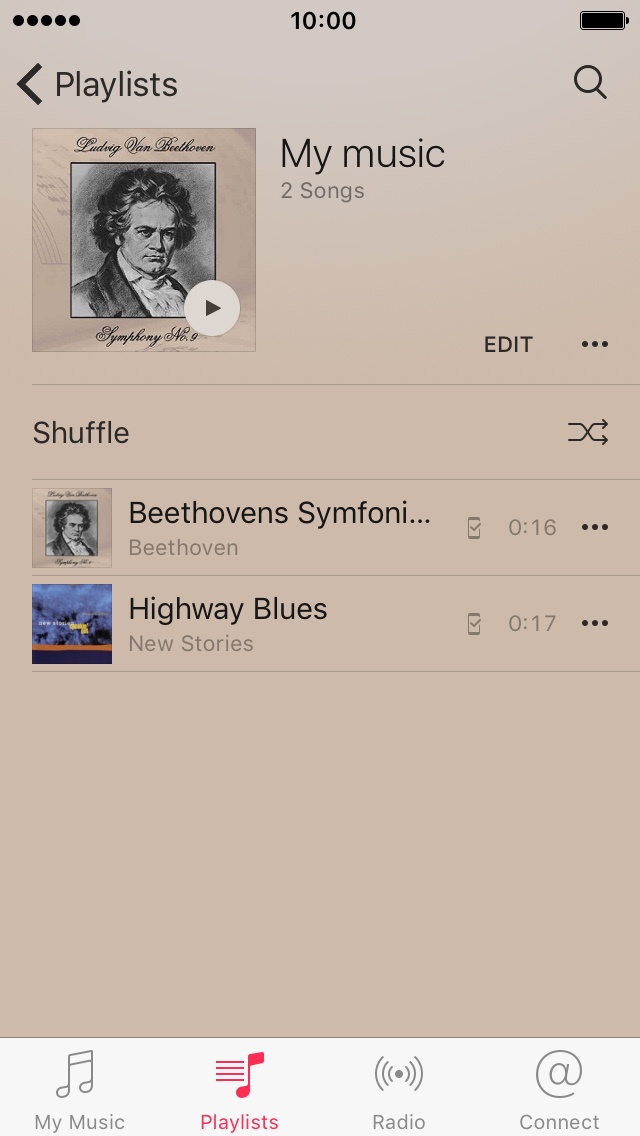Open options for Beethovens Symfoni song
This screenshot has height=1136, width=640.
(x=595, y=527)
